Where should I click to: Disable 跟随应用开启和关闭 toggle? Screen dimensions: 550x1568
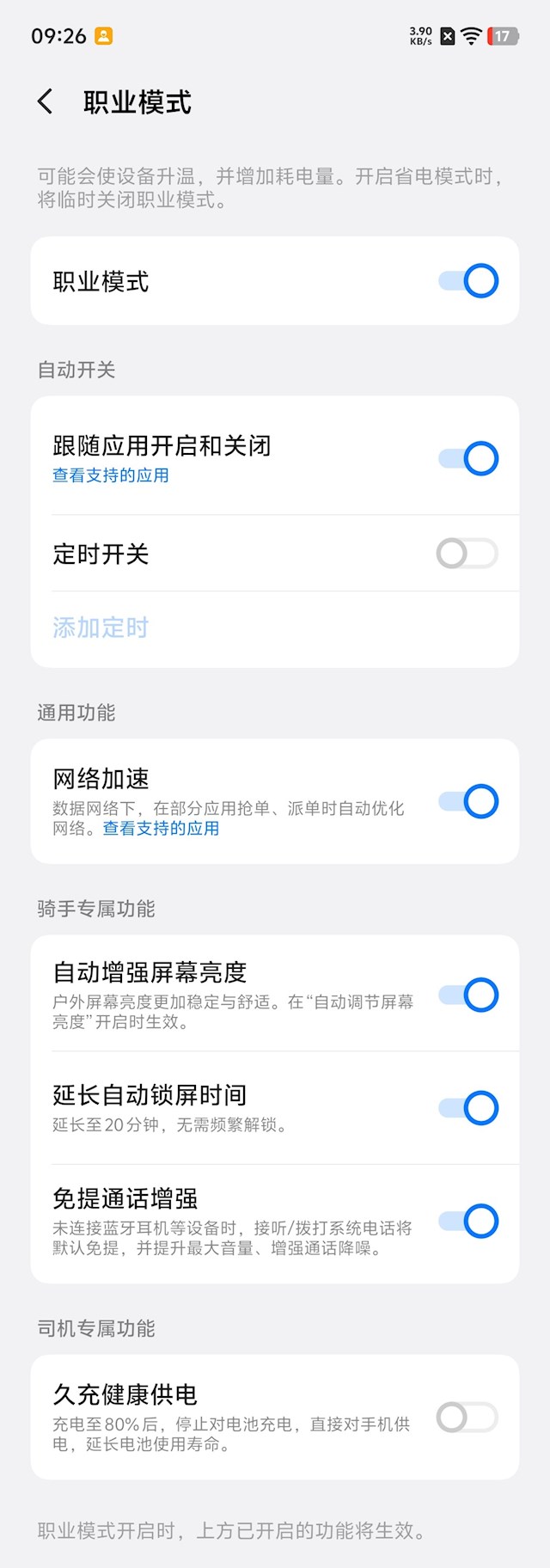[467, 459]
